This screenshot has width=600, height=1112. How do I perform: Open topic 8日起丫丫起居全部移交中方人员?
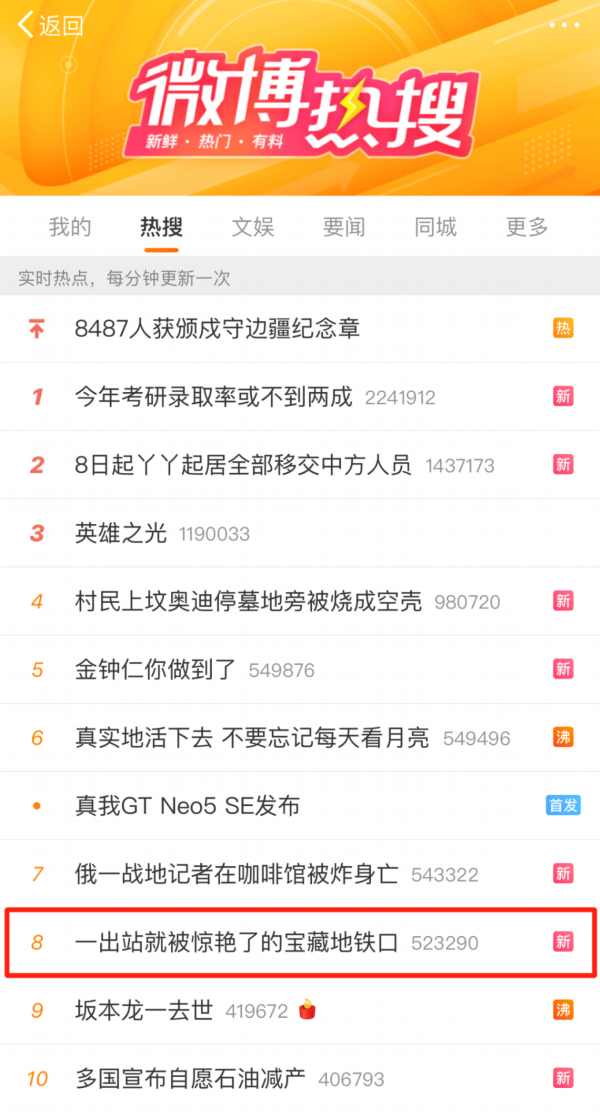[300, 465]
